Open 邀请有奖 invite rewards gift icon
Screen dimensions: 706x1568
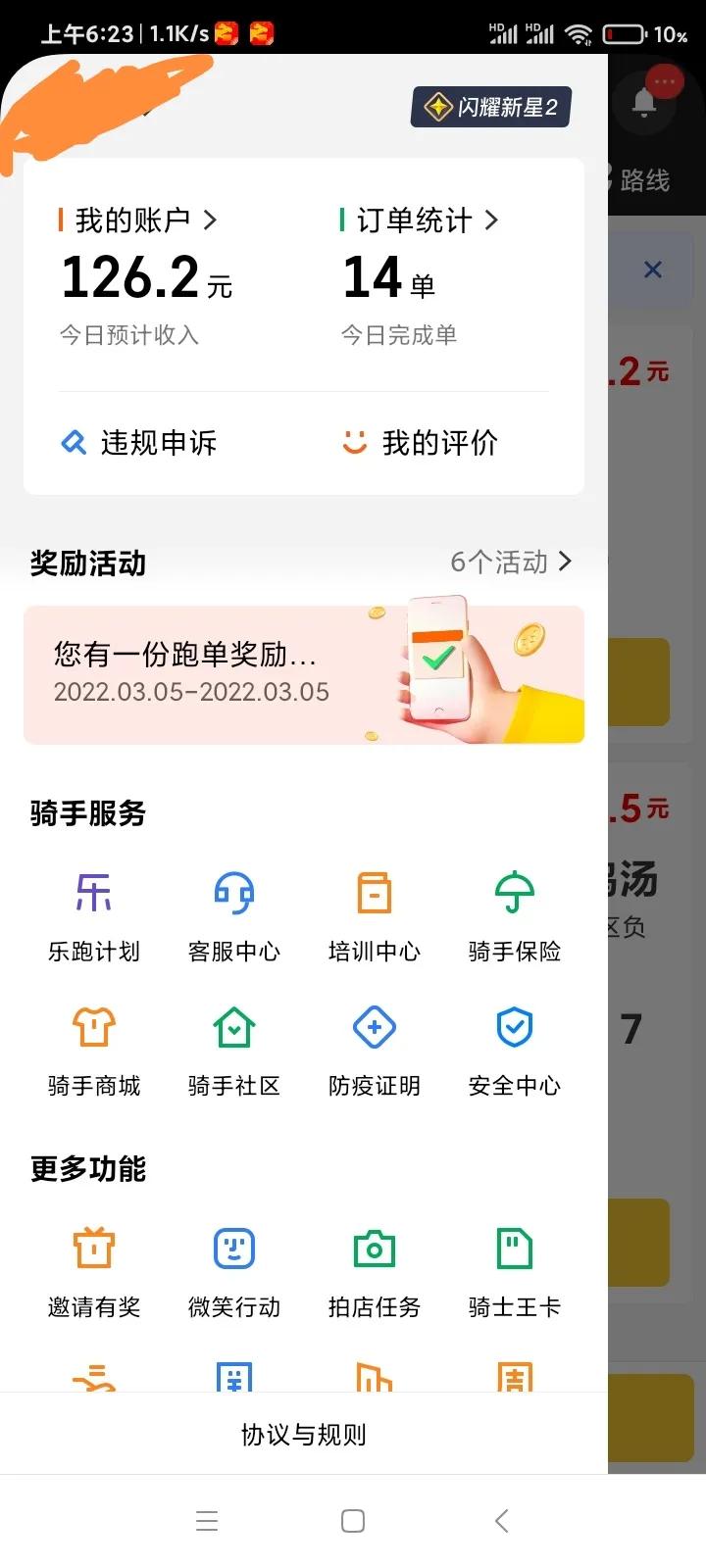point(93,1269)
